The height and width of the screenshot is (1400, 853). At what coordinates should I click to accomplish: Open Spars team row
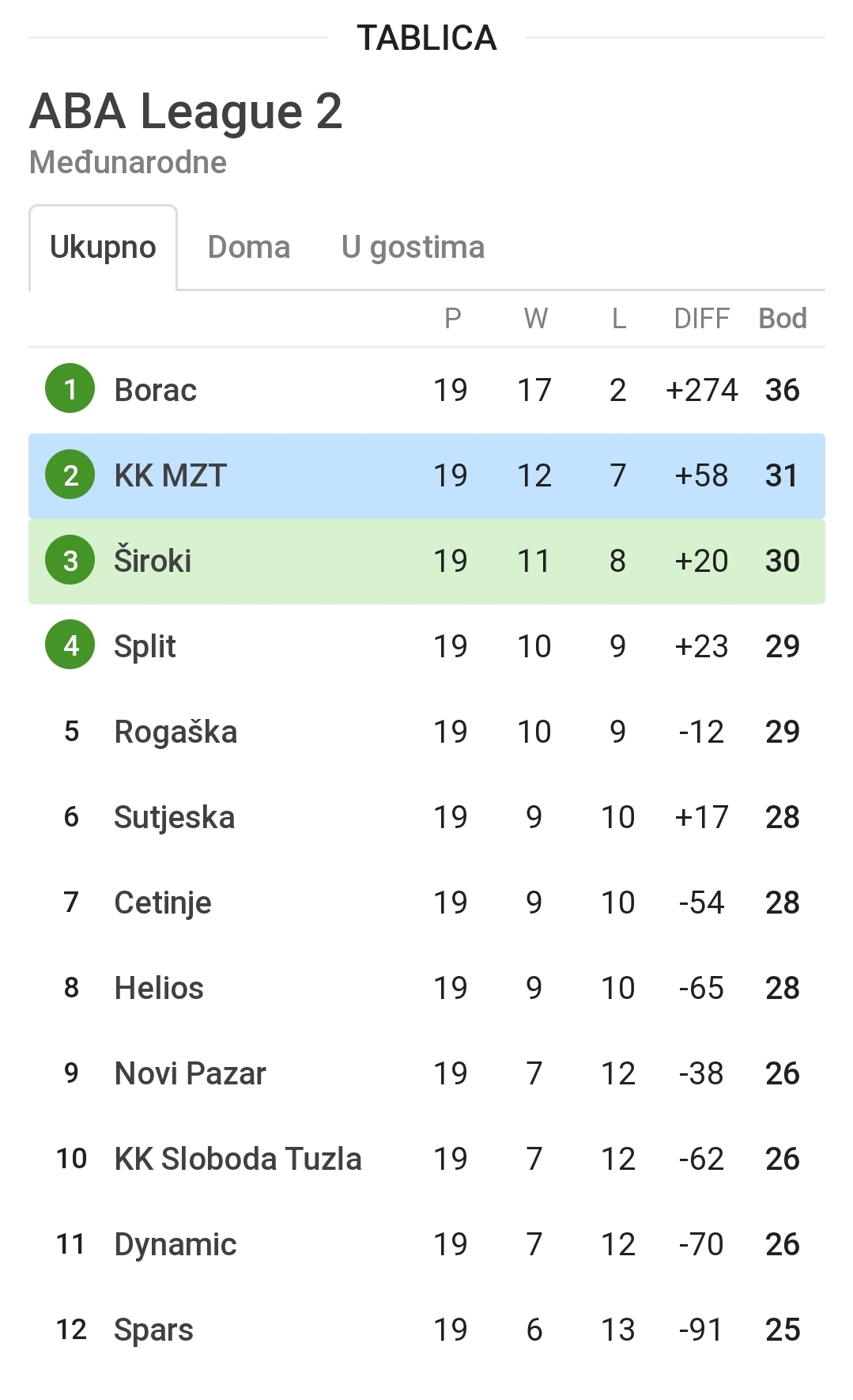[x=427, y=1330]
